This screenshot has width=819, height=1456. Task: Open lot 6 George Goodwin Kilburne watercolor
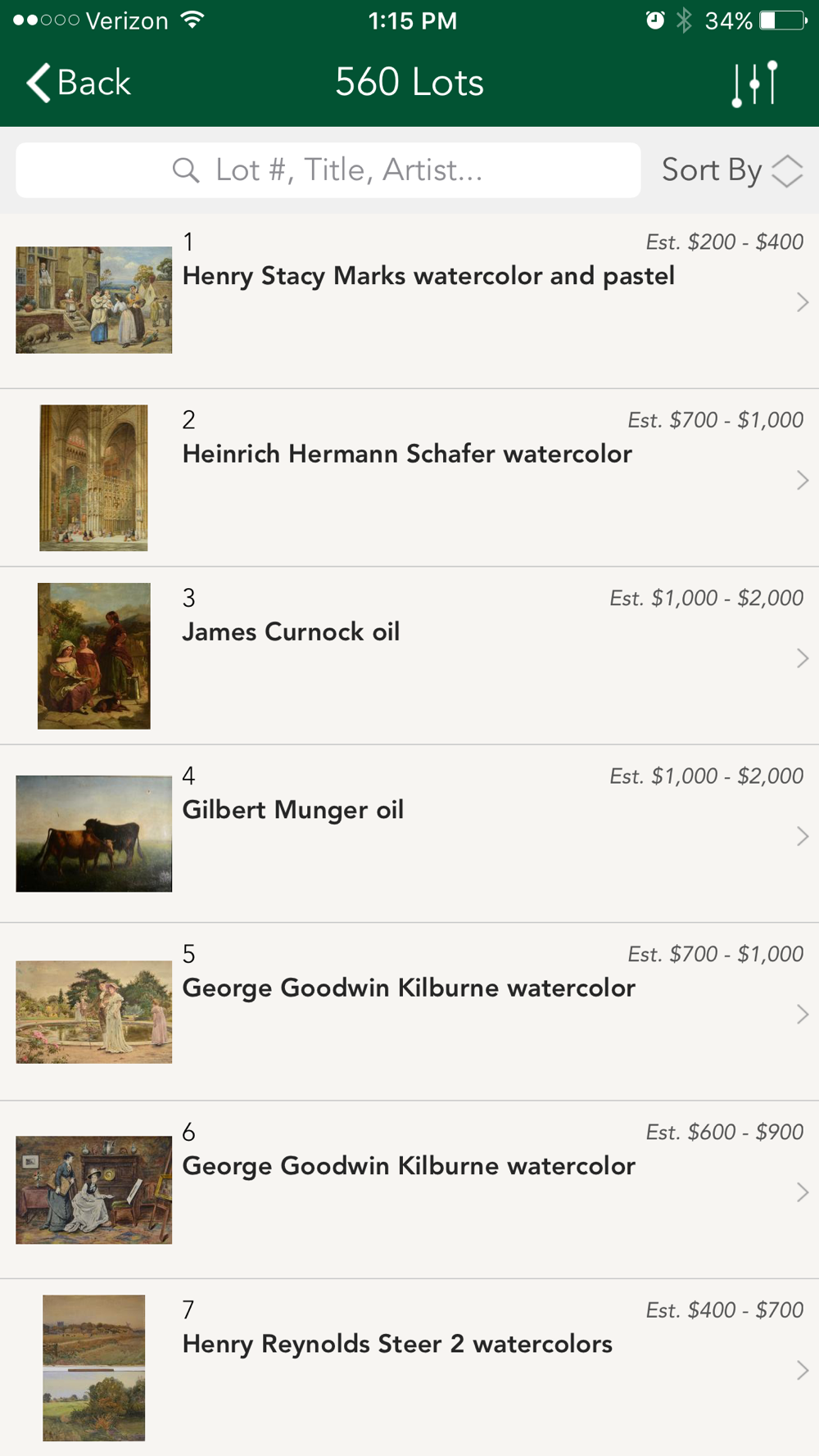coord(409,1190)
